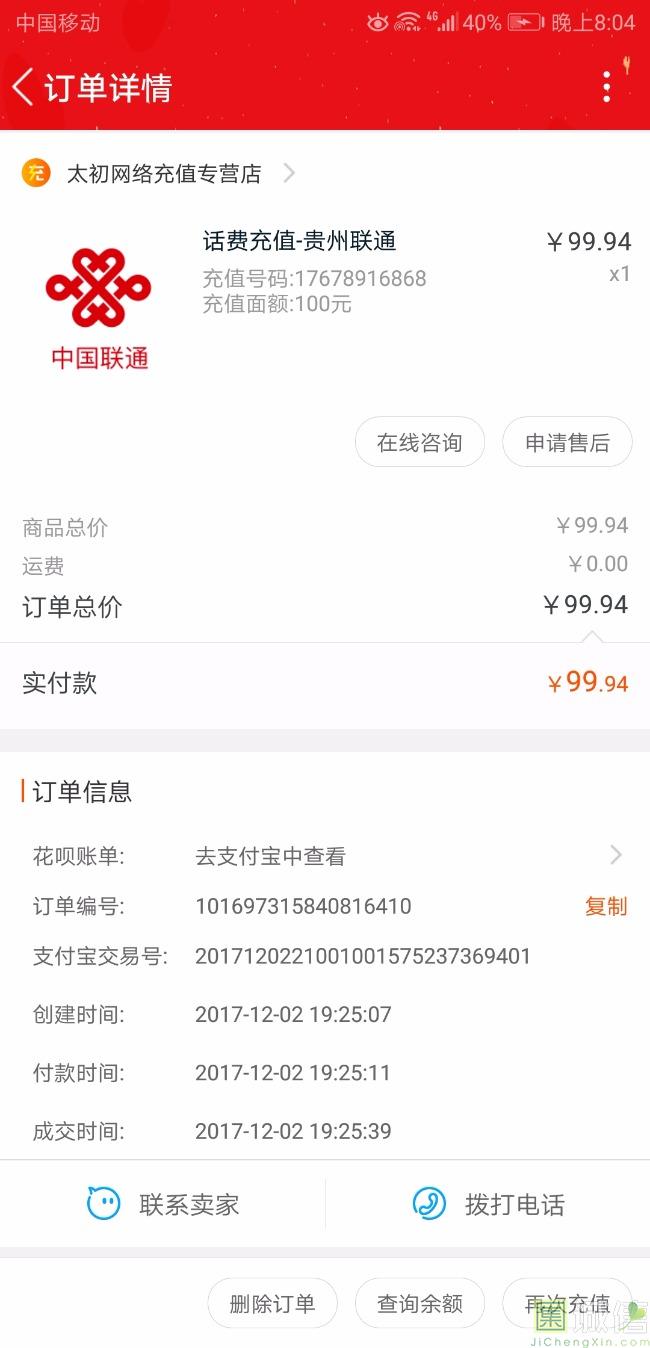Viewport: 650px width, 1348px height.
Task: Delete this order with 删除订单
Action: 272,1303
